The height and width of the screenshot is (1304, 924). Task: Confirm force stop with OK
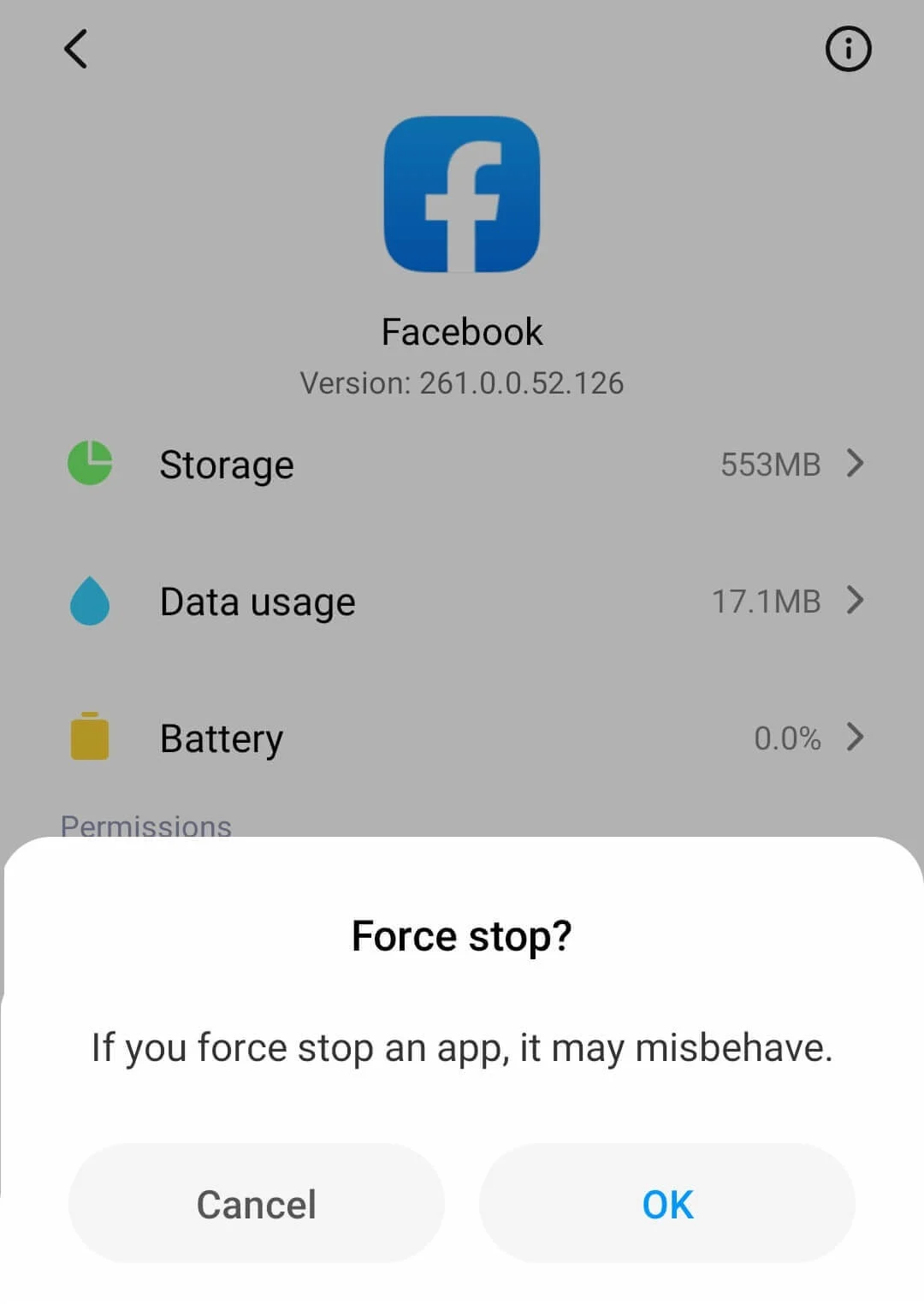[x=666, y=1203]
